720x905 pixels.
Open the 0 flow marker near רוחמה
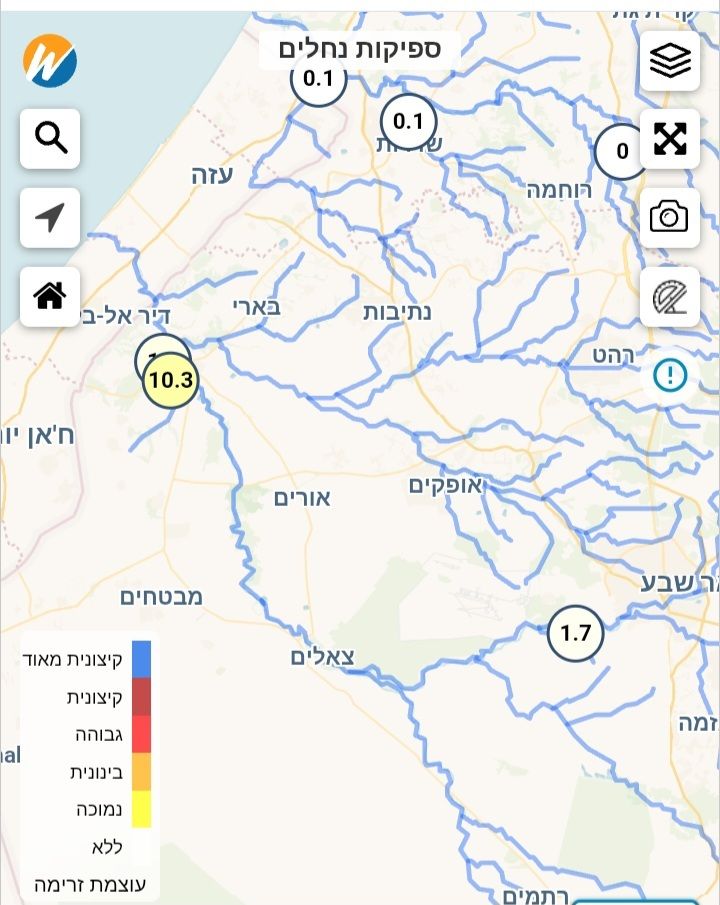[x=621, y=152]
